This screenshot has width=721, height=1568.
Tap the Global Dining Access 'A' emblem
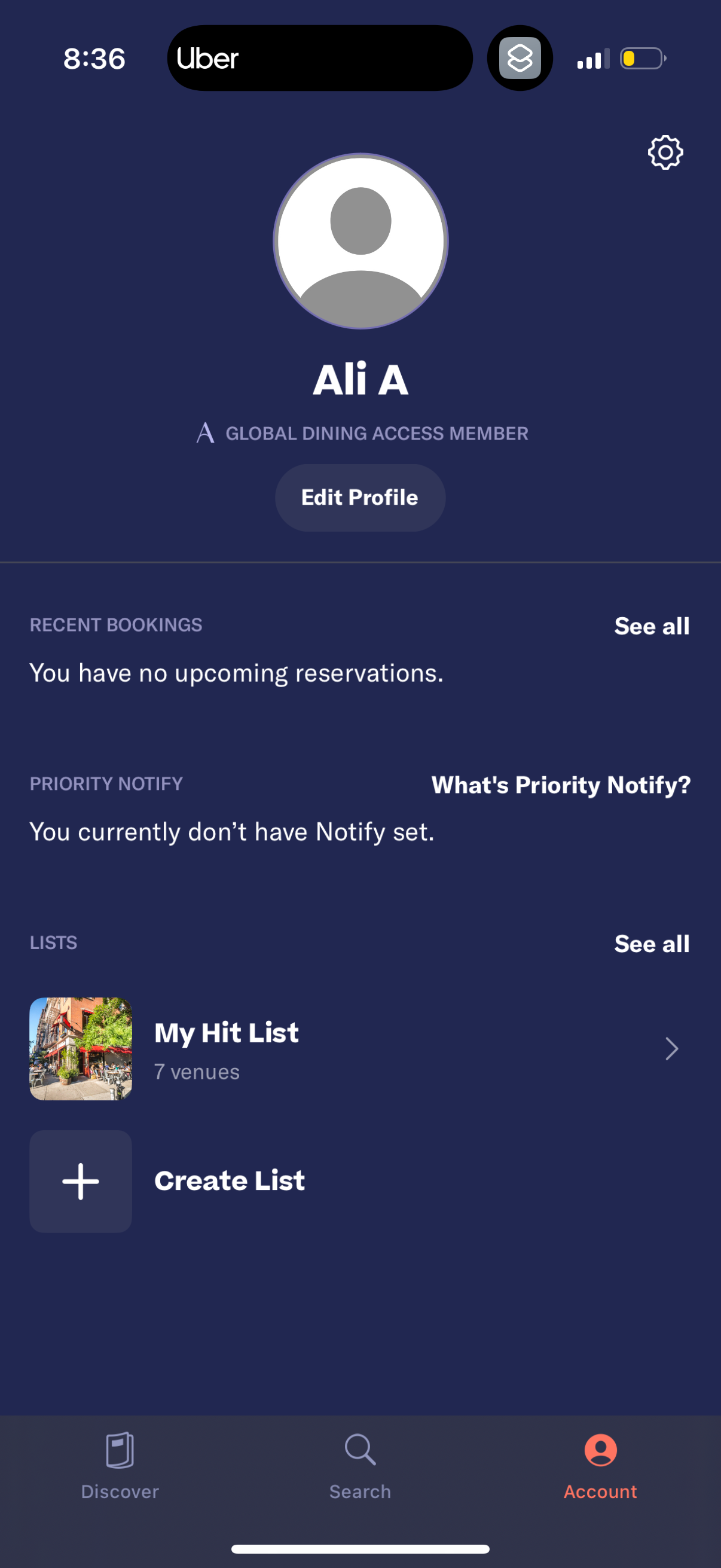(x=206, y=433)
